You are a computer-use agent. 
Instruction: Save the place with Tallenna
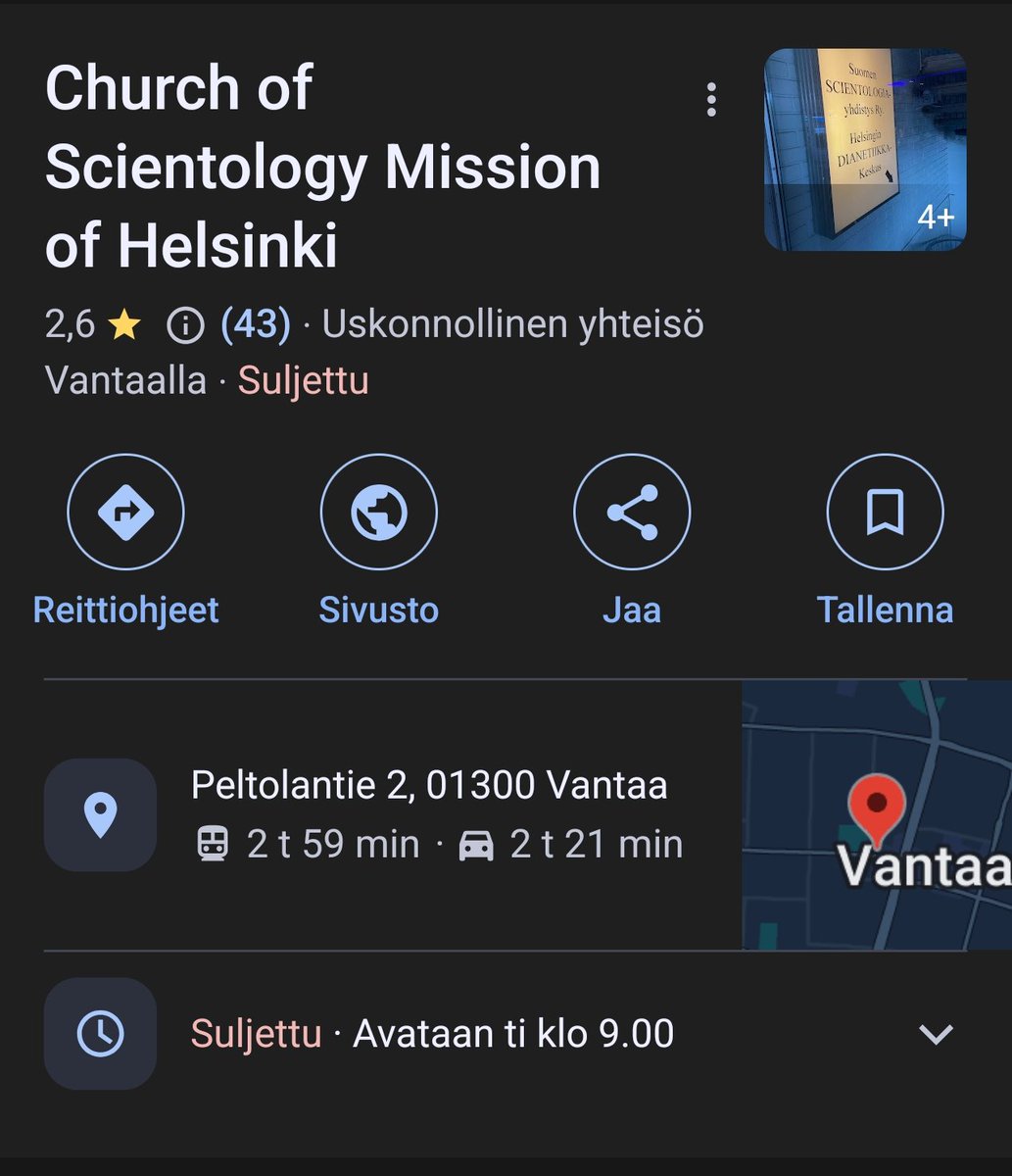pyautogui.click(x=885, y=513)
